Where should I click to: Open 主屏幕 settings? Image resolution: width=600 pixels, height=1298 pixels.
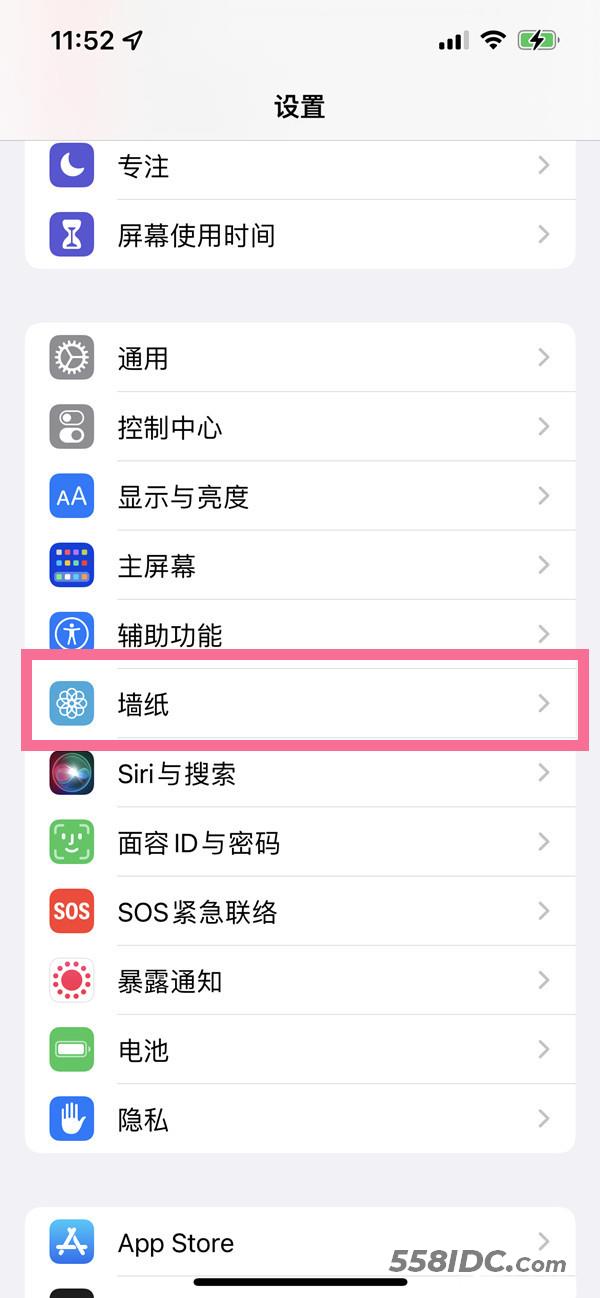[x=300, y=566]
